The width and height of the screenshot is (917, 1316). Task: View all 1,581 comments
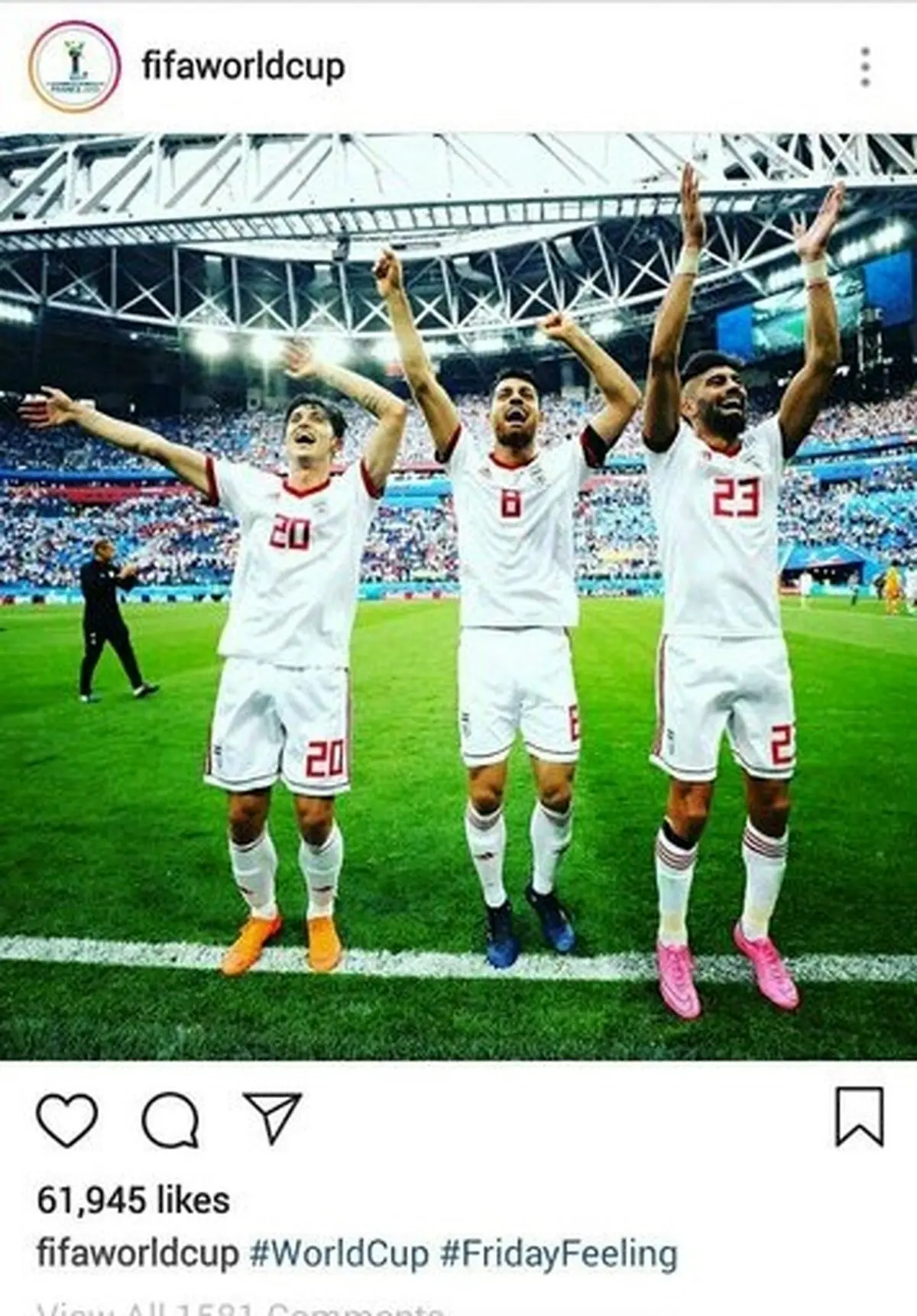click(241, 1308)
